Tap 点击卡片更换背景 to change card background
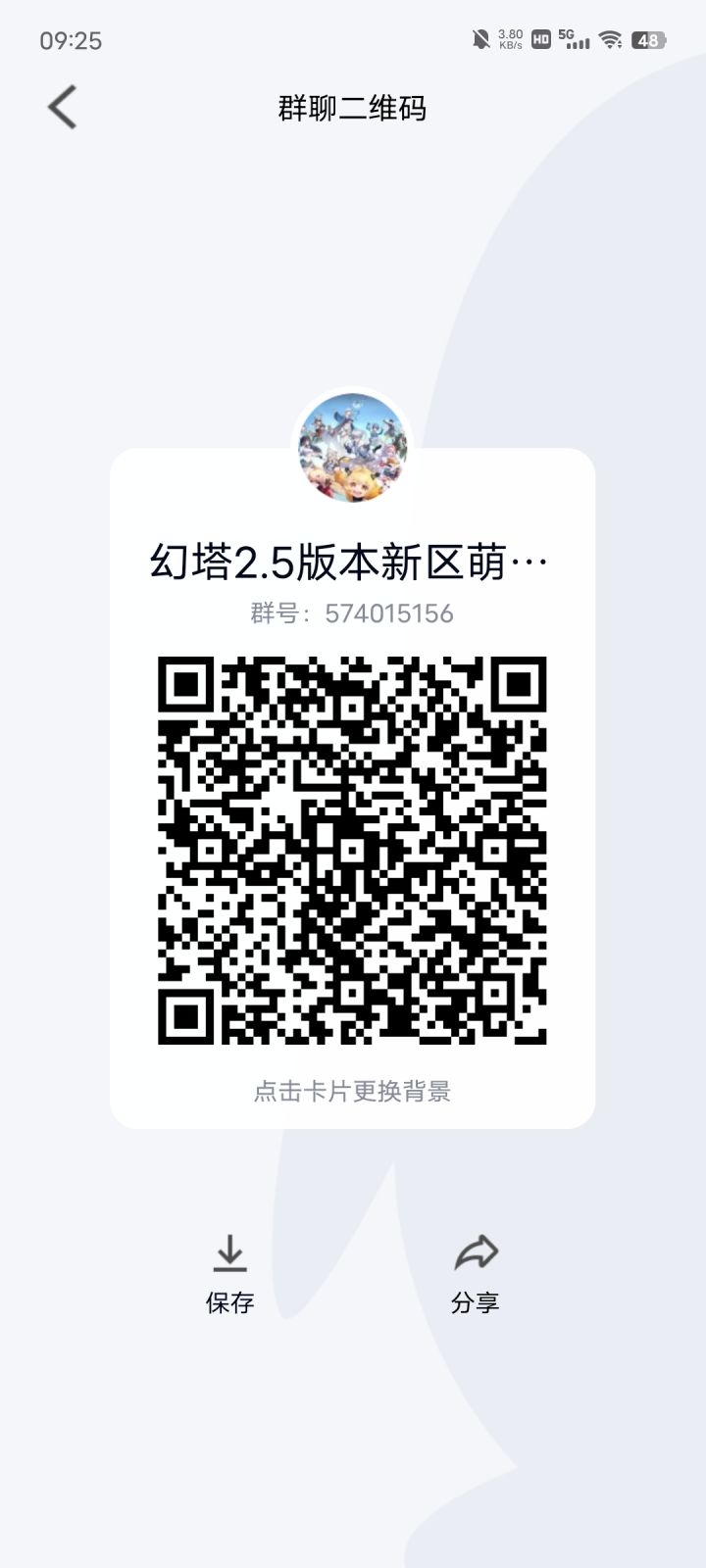The height and width of the screenshot is (1568, 706). point(354,1091)
